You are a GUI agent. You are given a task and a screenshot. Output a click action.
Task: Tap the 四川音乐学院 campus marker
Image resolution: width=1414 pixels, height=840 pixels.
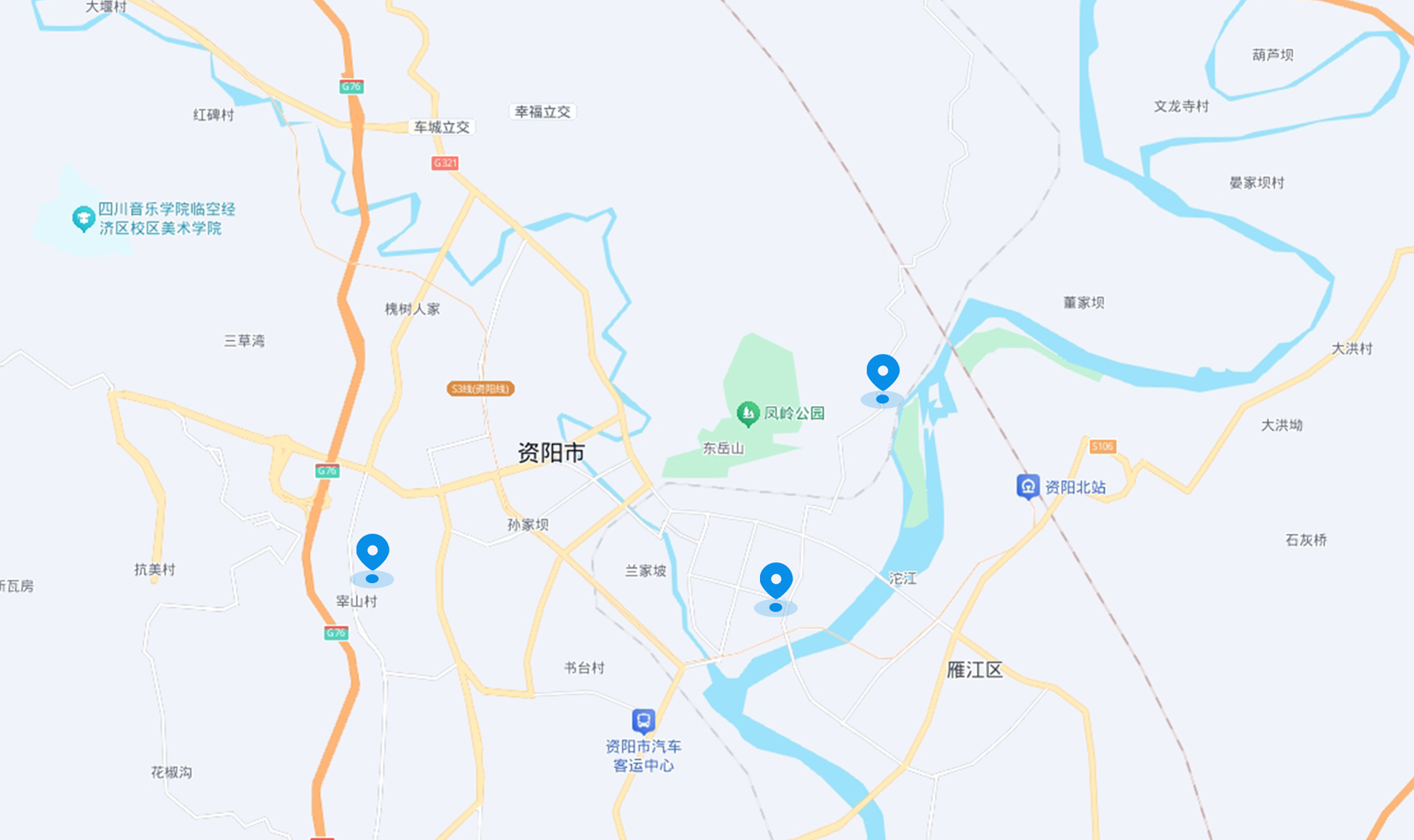coord(83,218)
